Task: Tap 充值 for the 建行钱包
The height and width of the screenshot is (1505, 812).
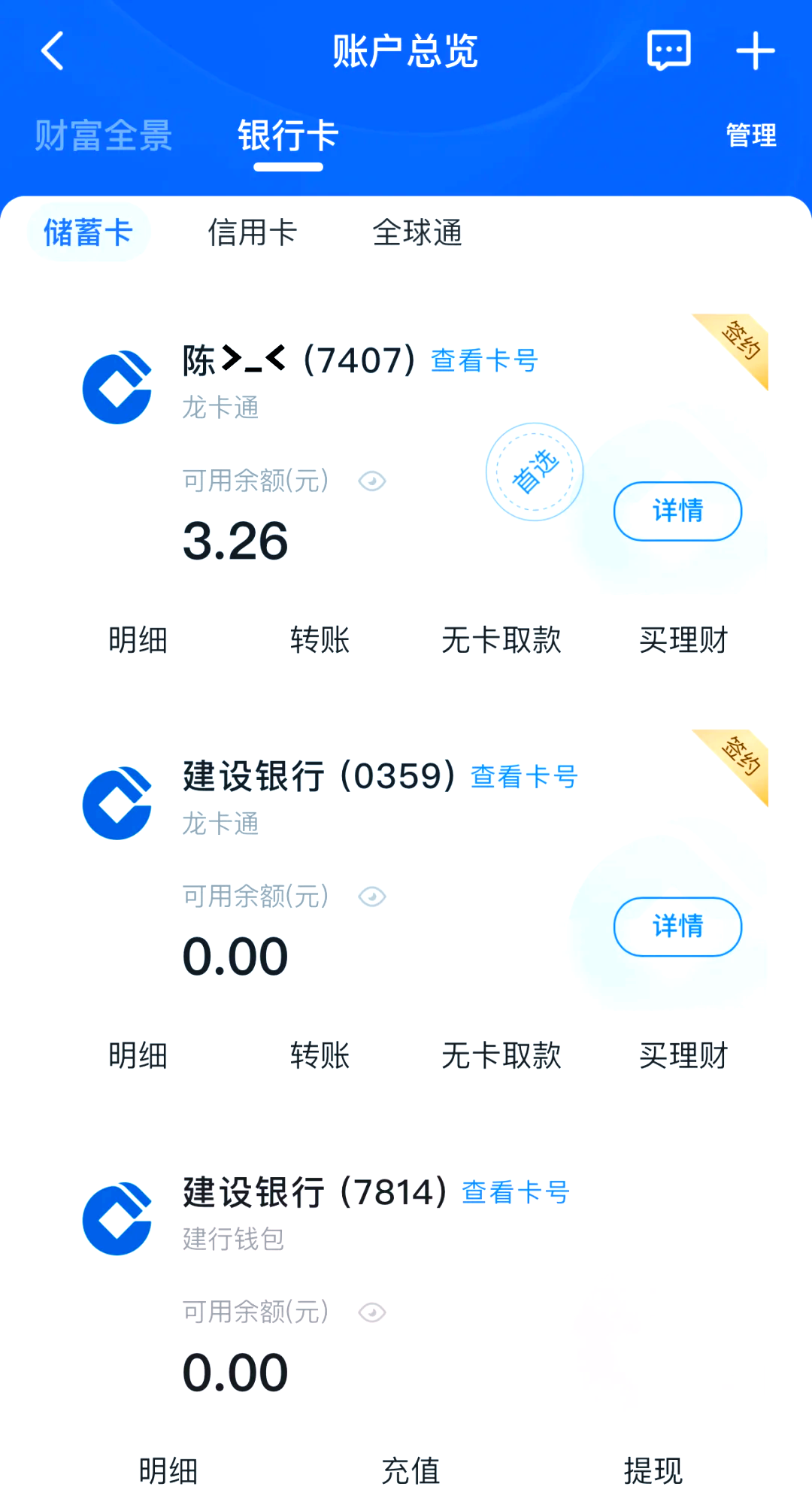Action: click(x=411, y=1470)
